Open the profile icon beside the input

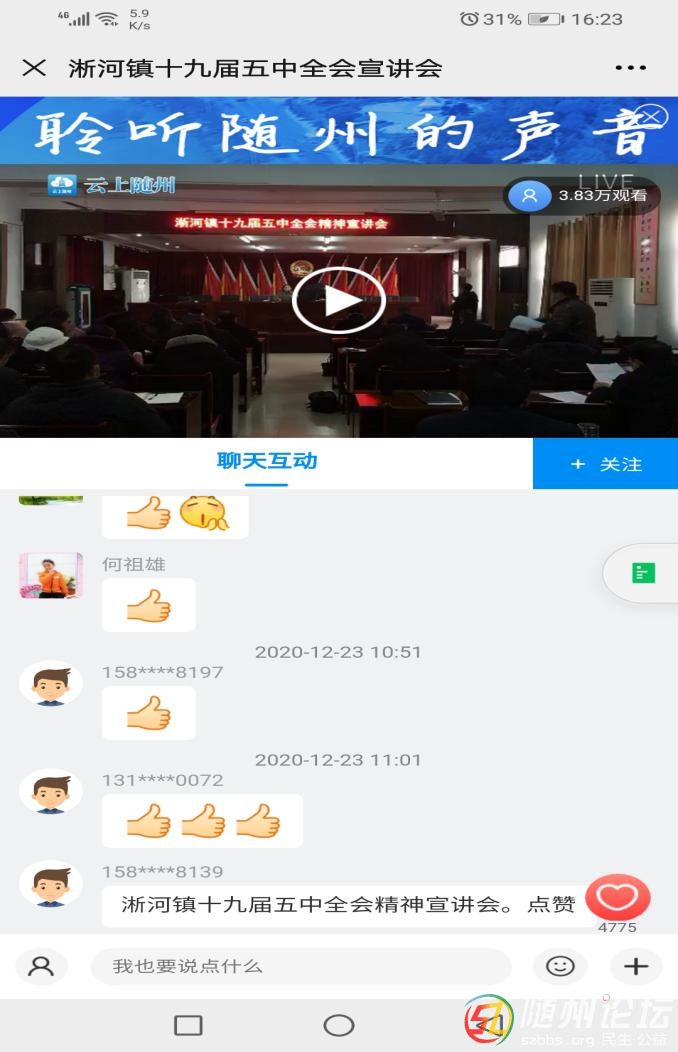(x=41, y=966)
